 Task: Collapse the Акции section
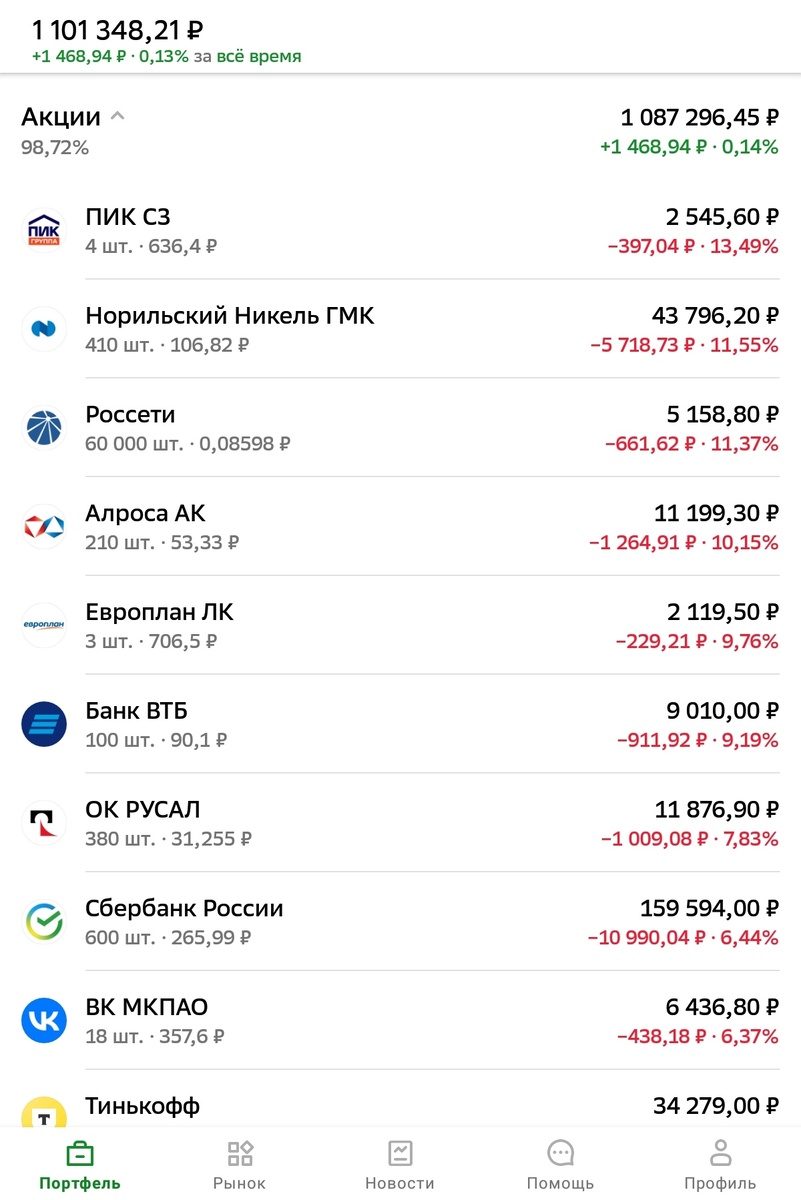(x=117, y=117)
